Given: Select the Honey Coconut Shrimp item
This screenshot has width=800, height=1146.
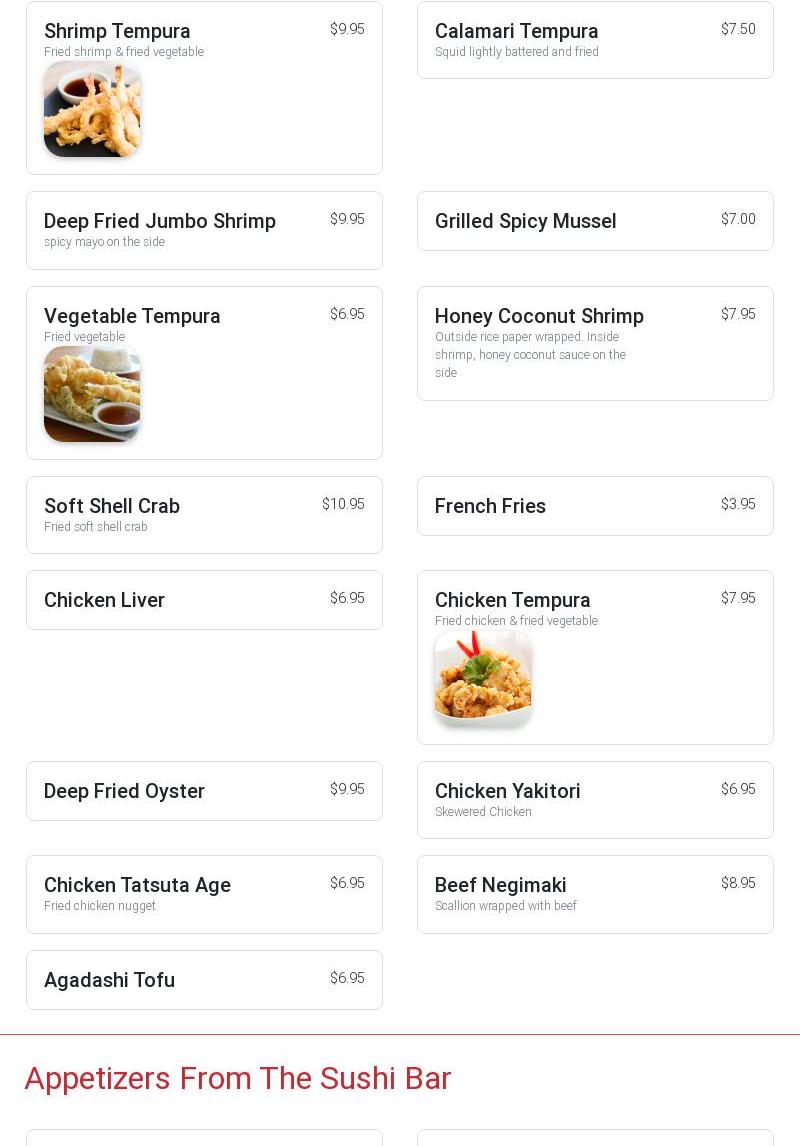Looking at the screenshot, I should click(595, 343).
